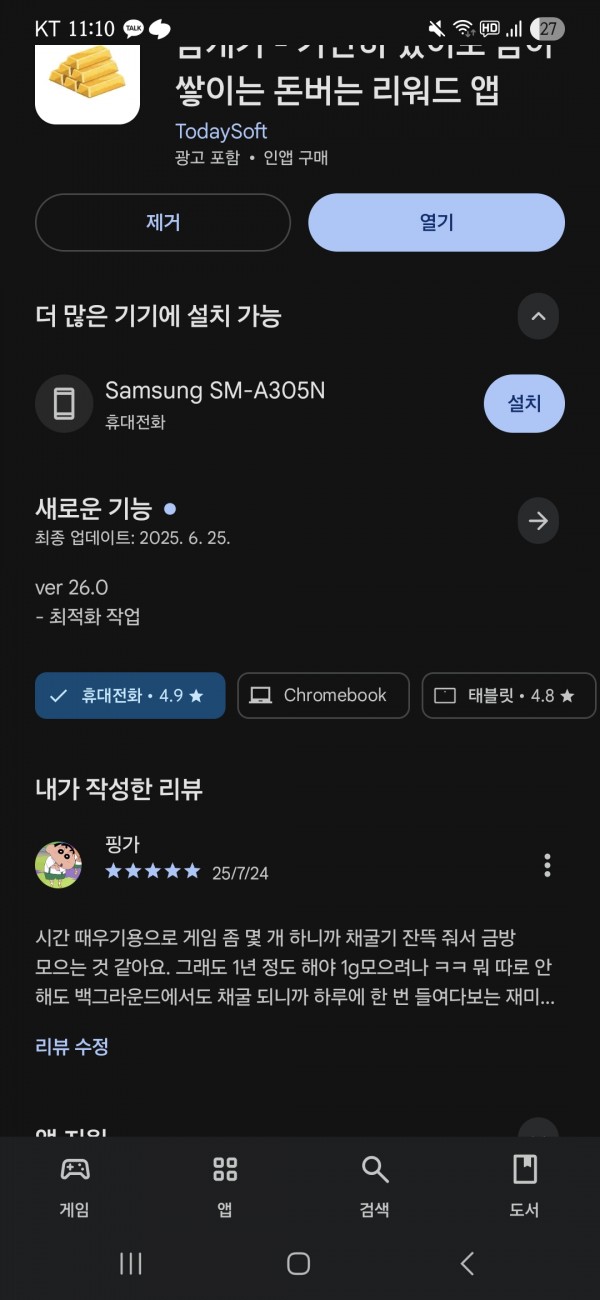Tap the system home button
Viewport: 600px width, 1300px height.
pos(298,1263)
